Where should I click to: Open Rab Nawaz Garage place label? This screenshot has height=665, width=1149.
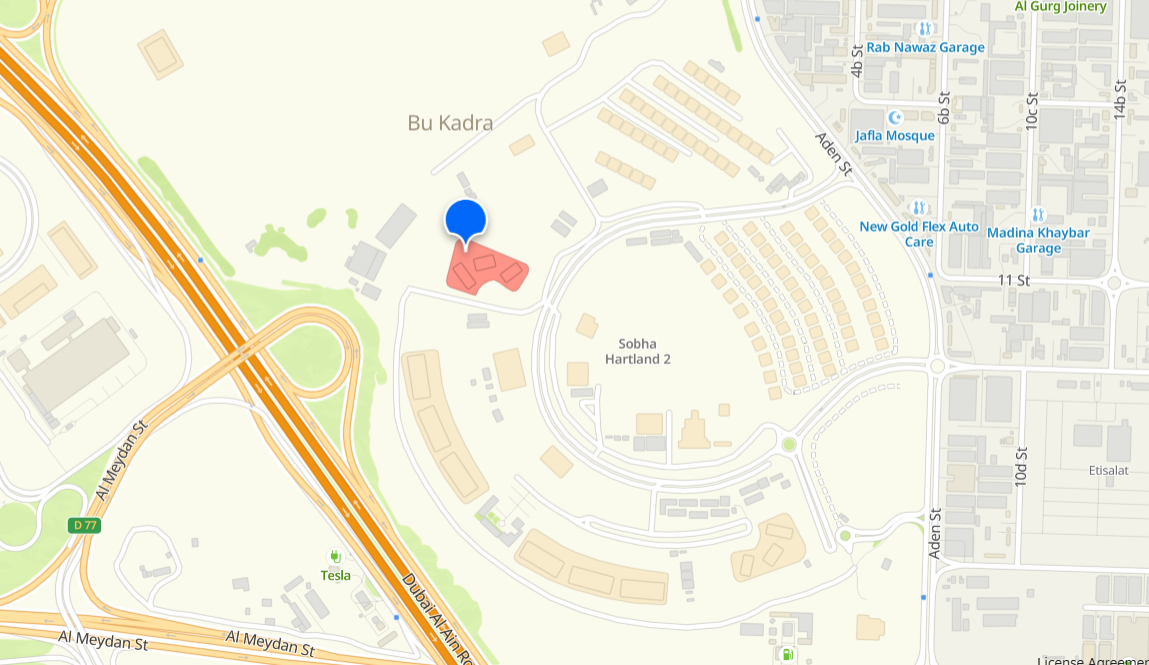(x=925, y=47)
